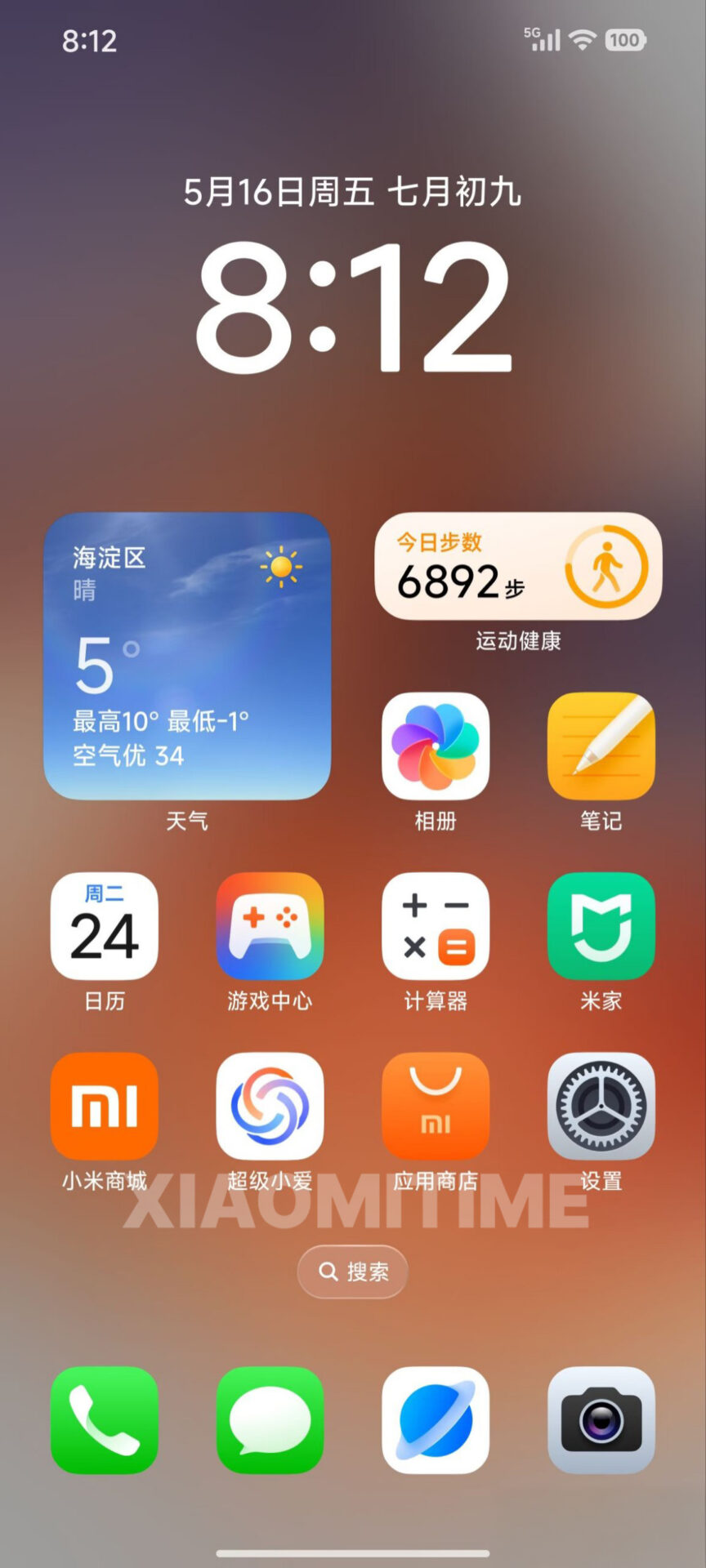Open 应用商店 app store

click(x=436, y=1106)
